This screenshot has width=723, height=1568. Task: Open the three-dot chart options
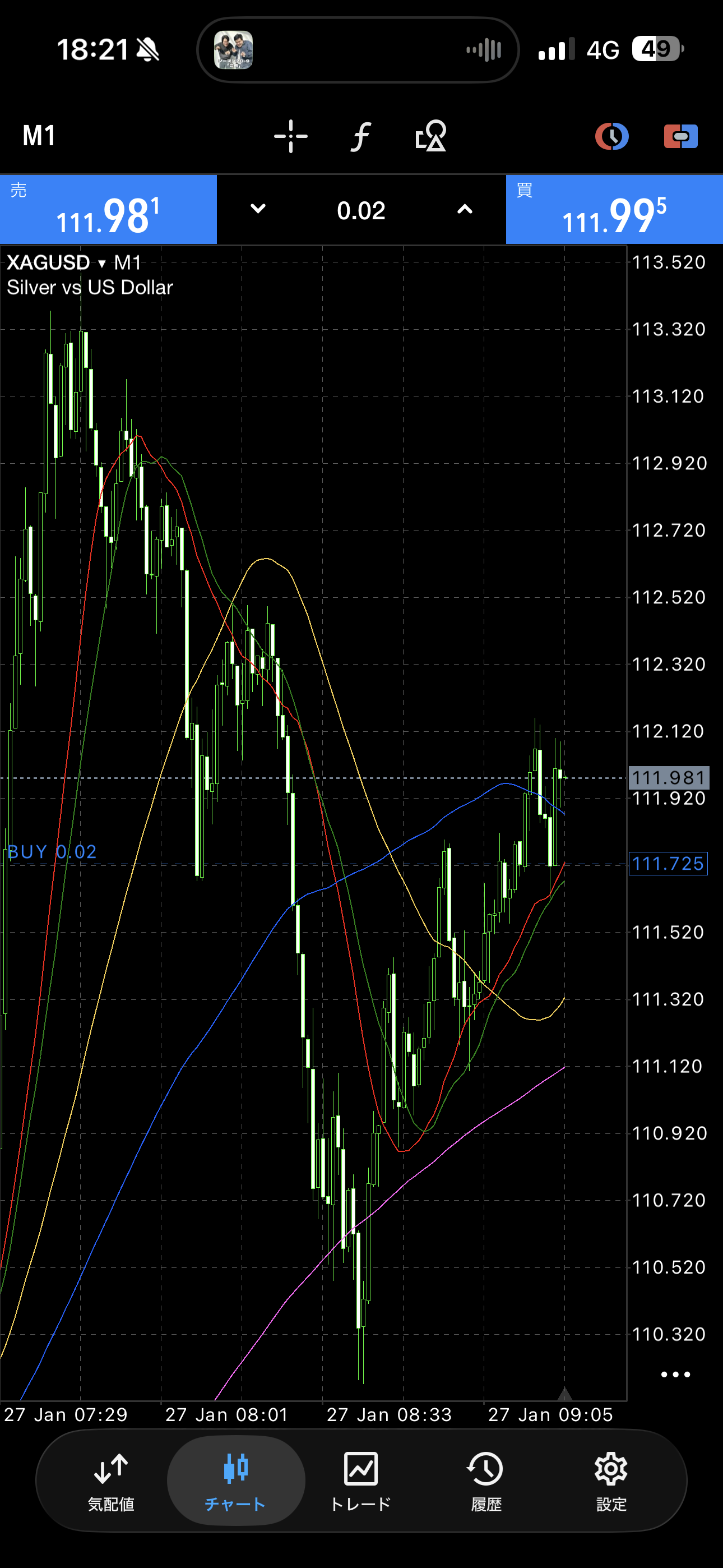tap(675, 1375)
